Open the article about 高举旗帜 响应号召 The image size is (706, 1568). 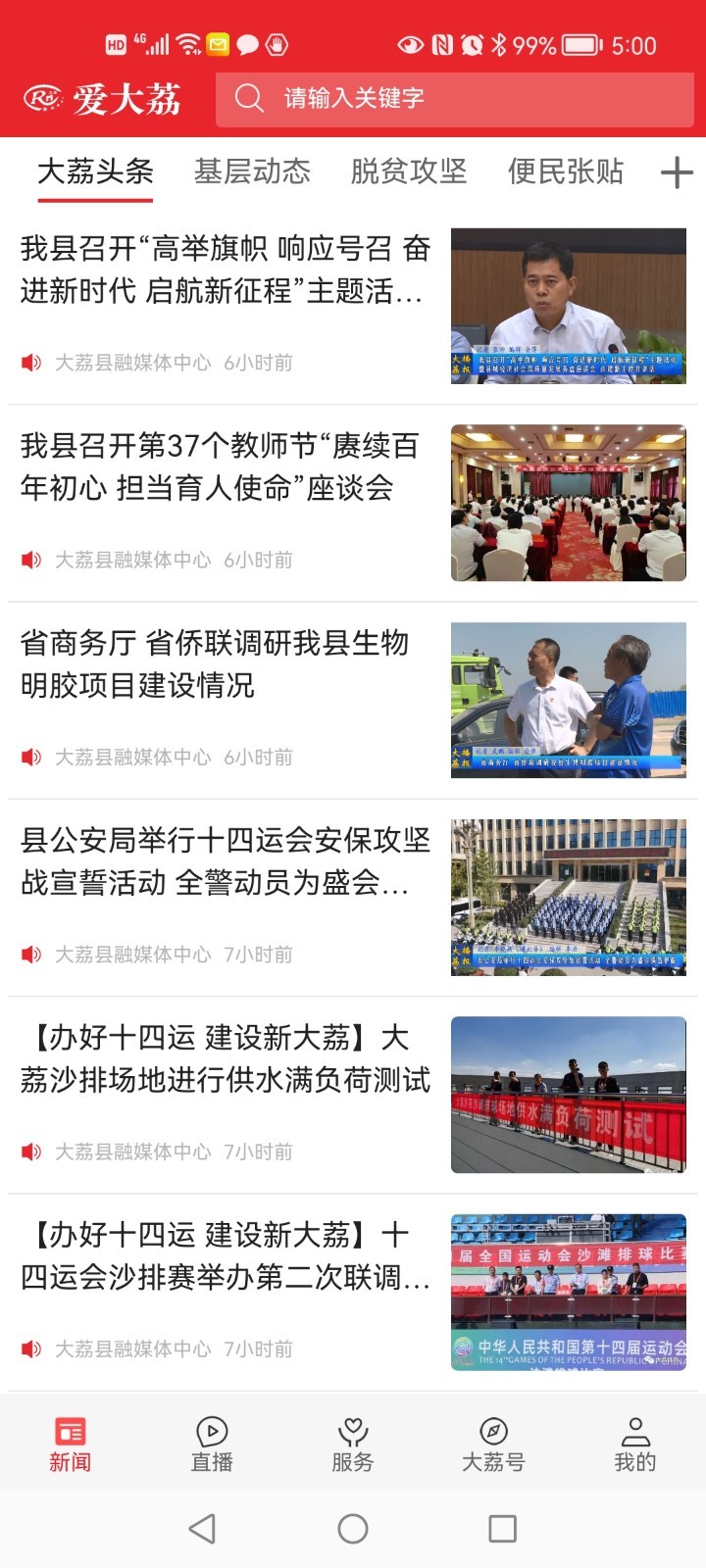coord(226,270)
